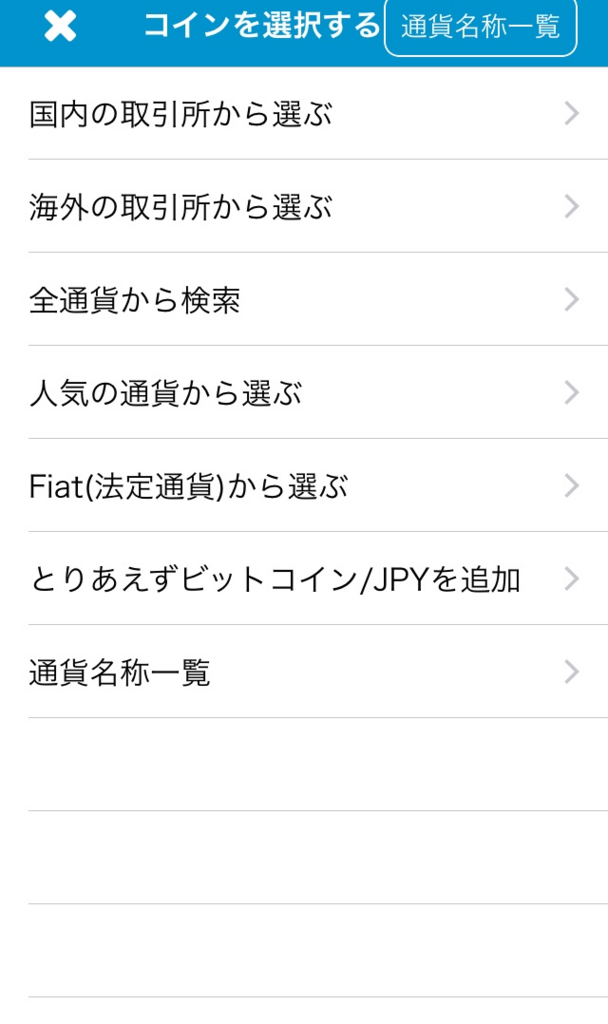The image size is (608, 1024).
Task: Open Fiat(法定通貨)から選ぶ
Action: coord(304,486)
